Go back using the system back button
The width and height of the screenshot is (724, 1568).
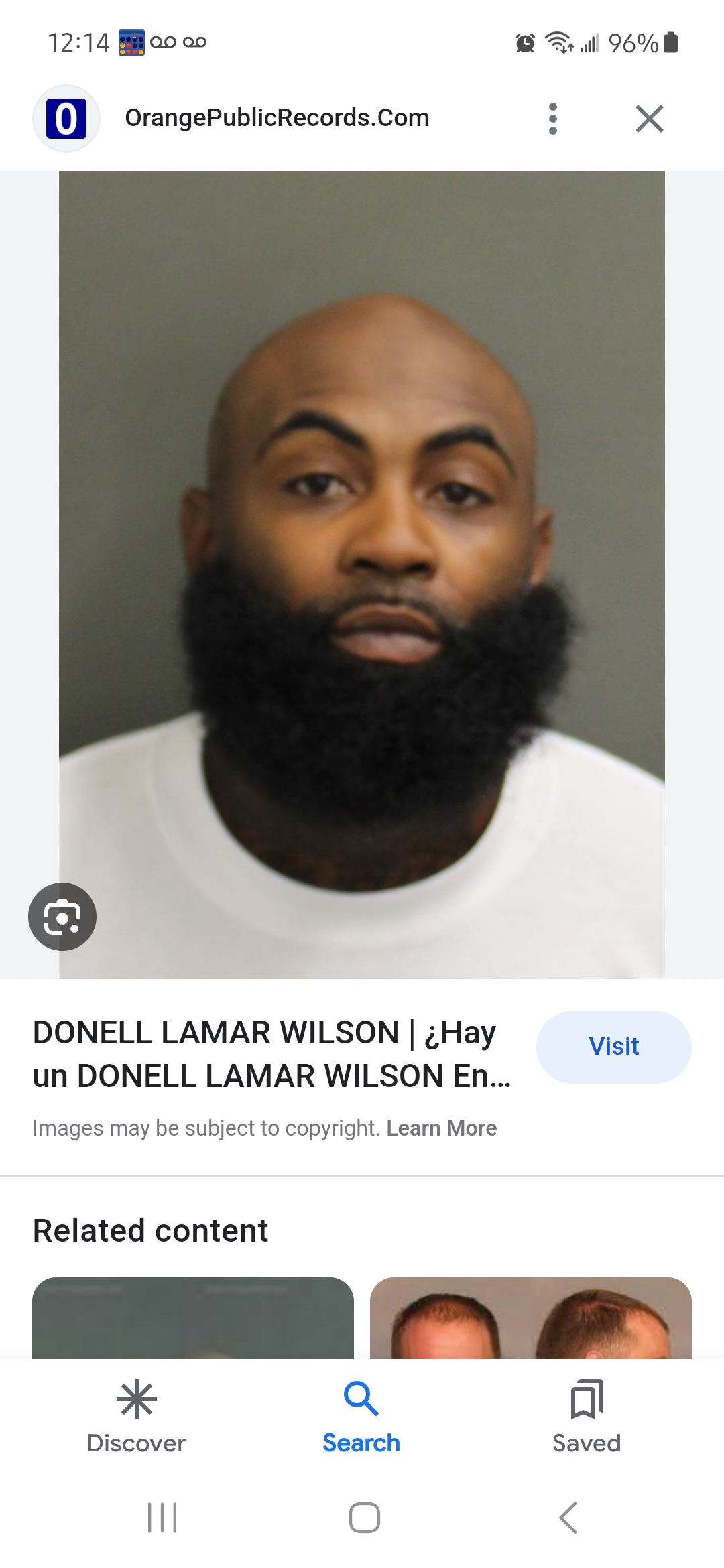tap(568, 1518)
